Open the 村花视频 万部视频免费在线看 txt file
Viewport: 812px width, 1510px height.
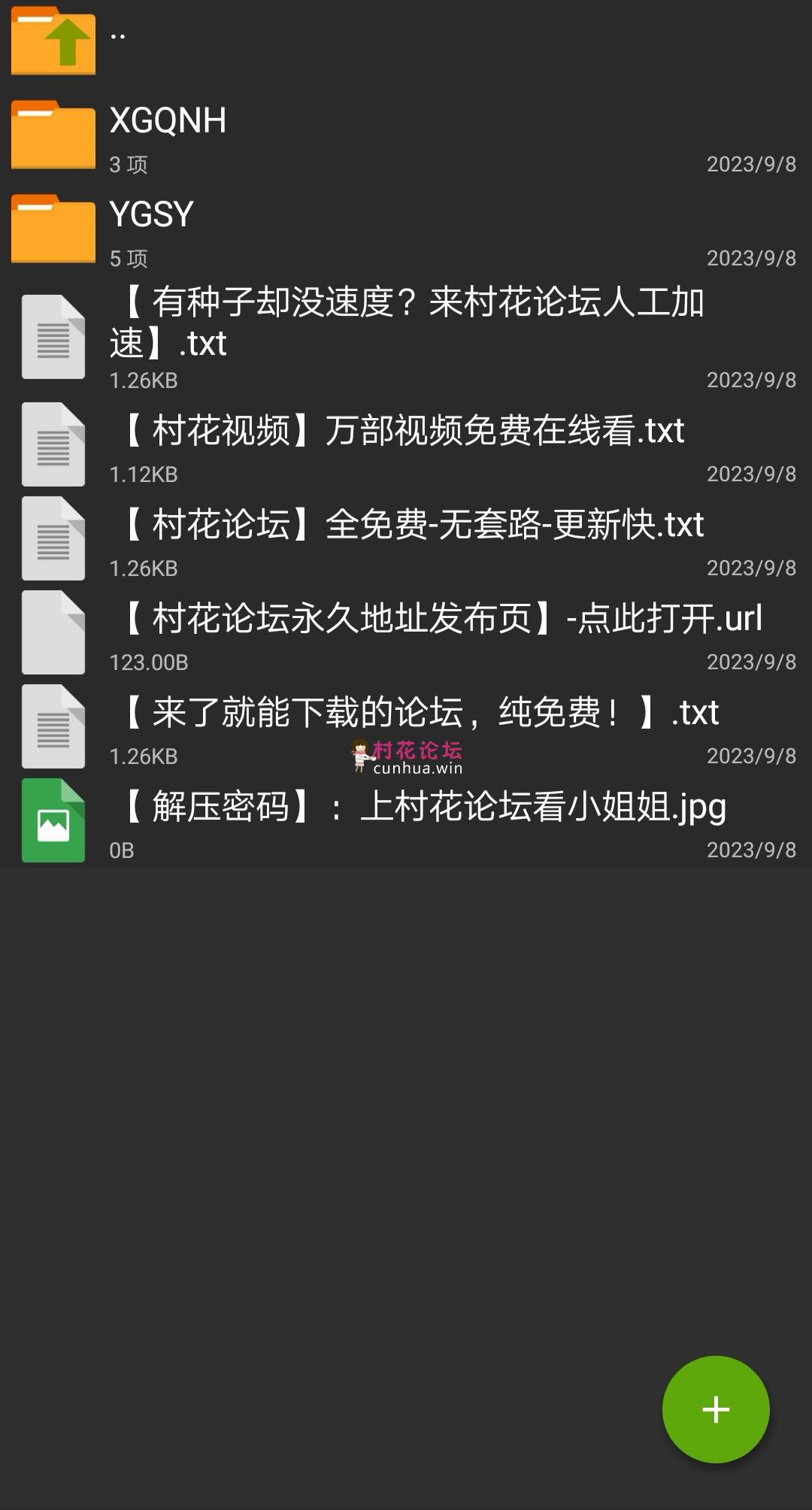tap(406, 444)
